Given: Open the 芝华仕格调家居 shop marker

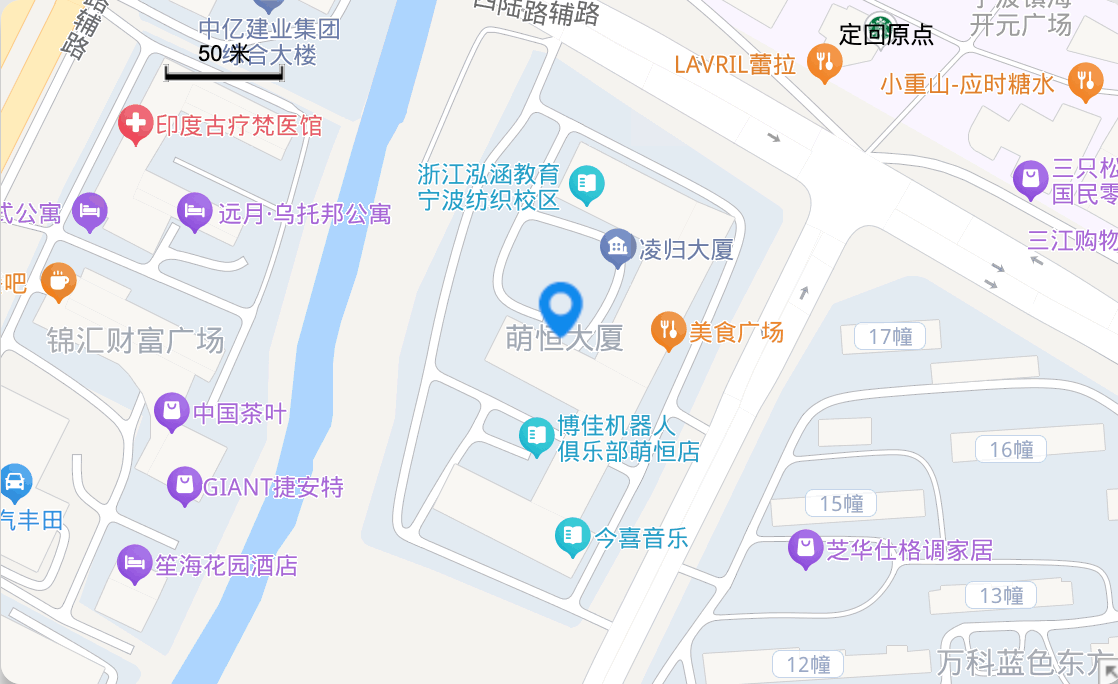Looking at the screenshot, I should click(x=805, y=548).
